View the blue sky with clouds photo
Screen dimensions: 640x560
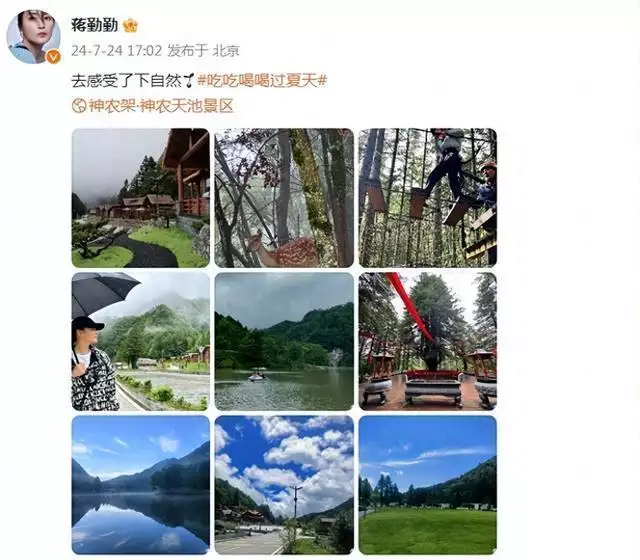coord(284,485)
